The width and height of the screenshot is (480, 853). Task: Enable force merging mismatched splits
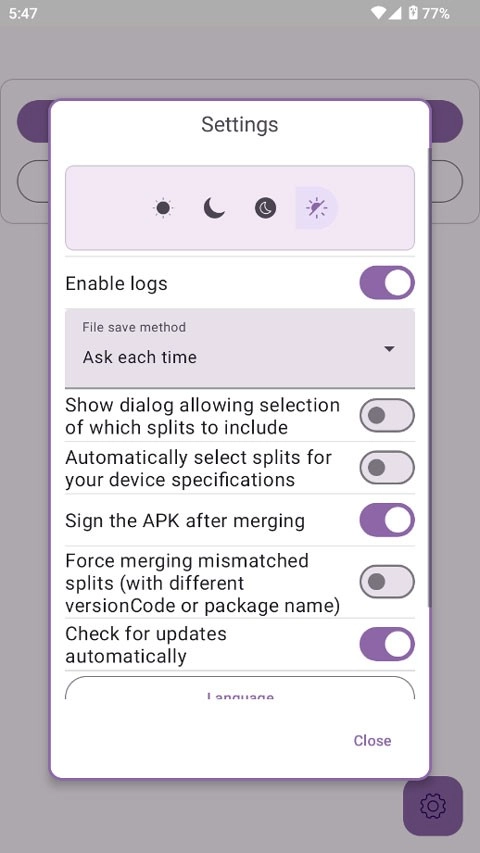tap(387, 582)
